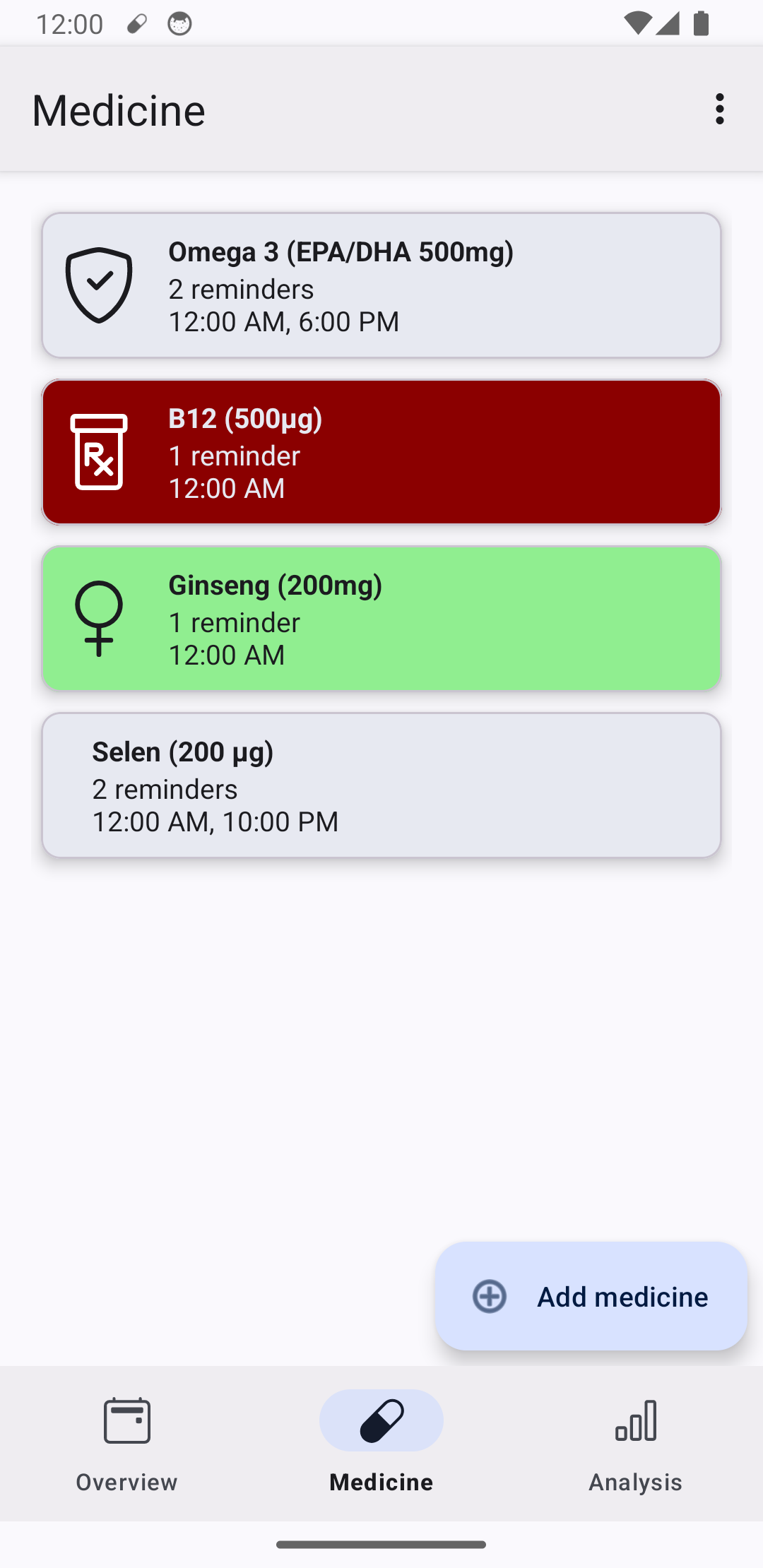
Task: Select the Ginseng (200mg) card
Action: (x=381, y=619)
